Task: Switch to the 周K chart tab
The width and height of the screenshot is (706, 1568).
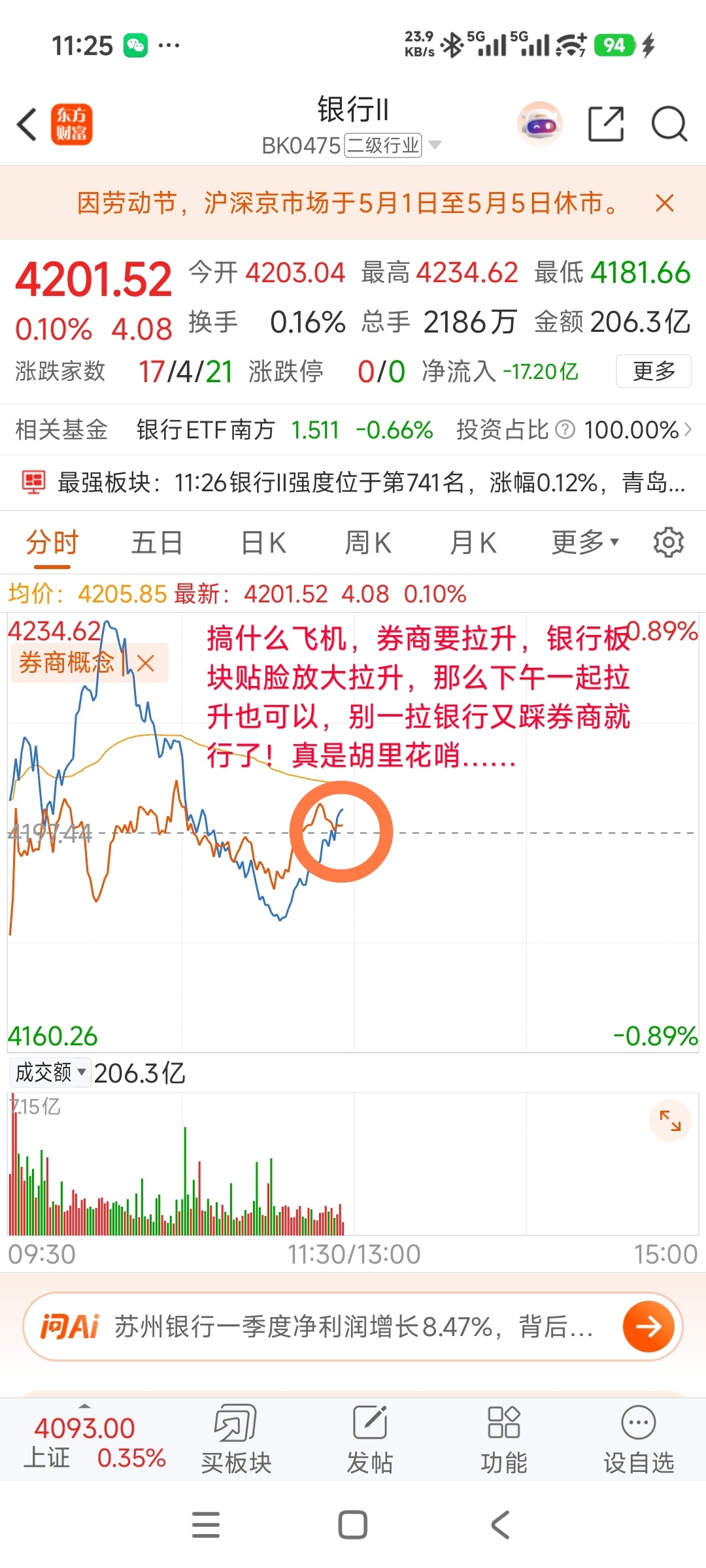Action: 368,542
